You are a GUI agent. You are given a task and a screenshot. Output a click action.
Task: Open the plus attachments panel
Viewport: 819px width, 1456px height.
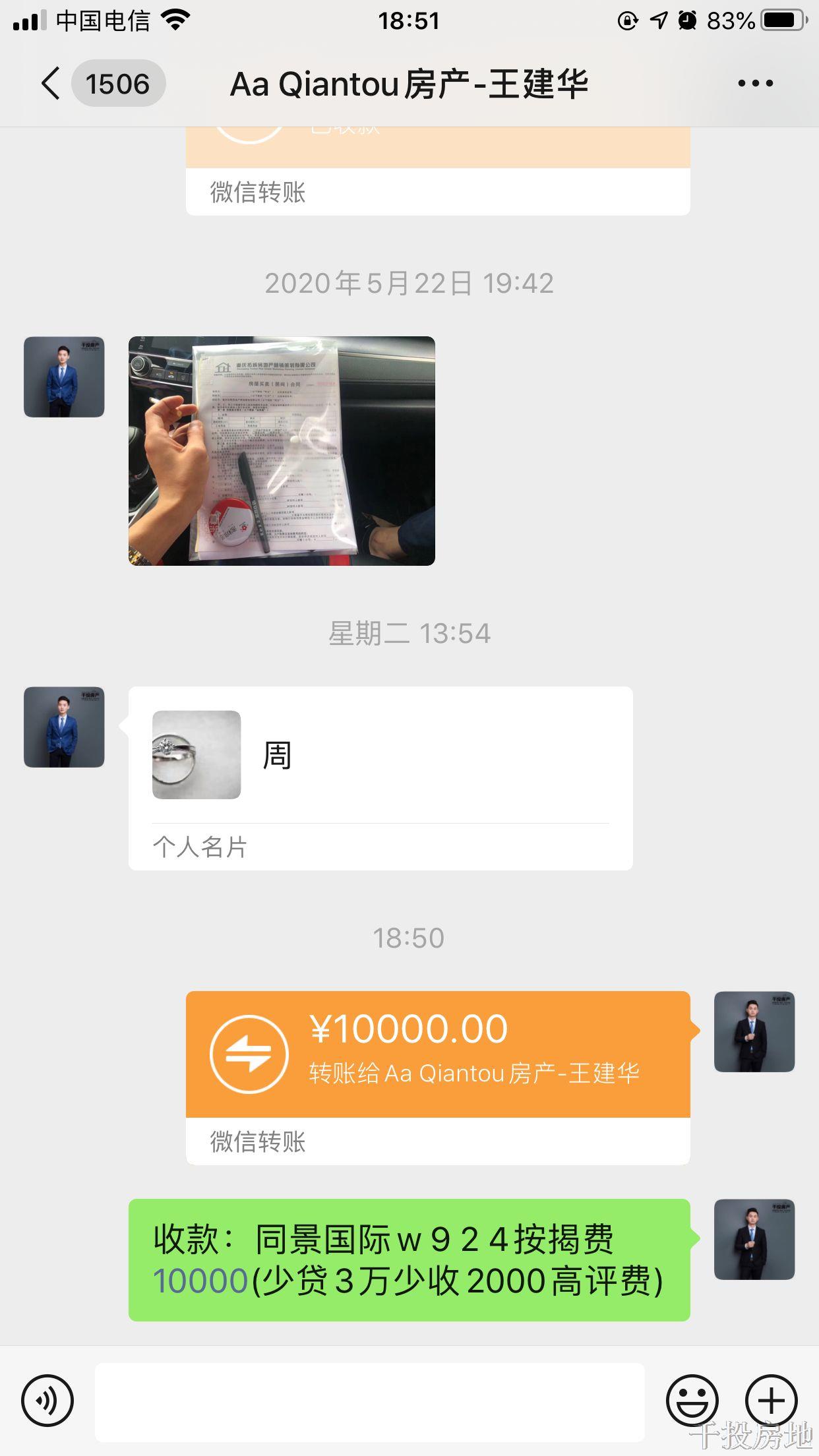coord(771,1400)
